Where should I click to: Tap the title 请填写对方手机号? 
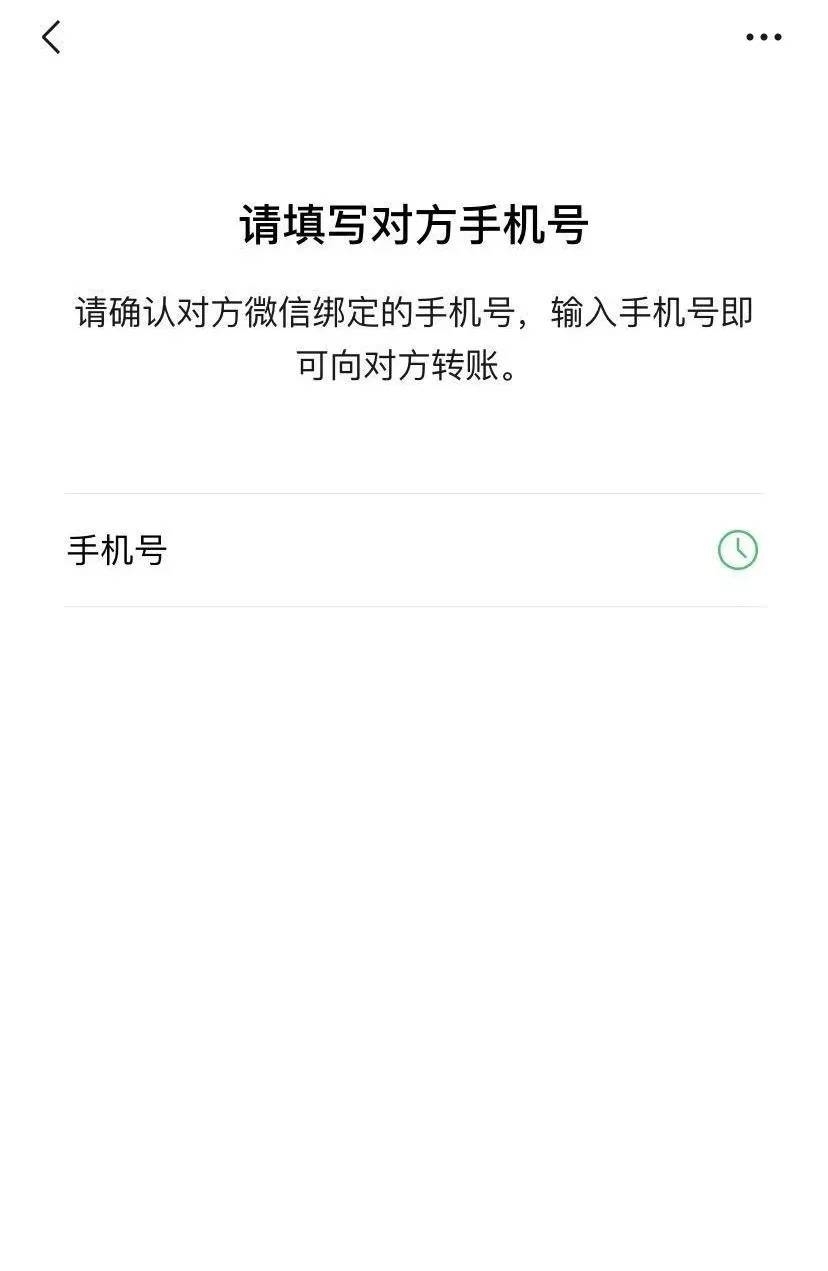(x=414, y=222)
